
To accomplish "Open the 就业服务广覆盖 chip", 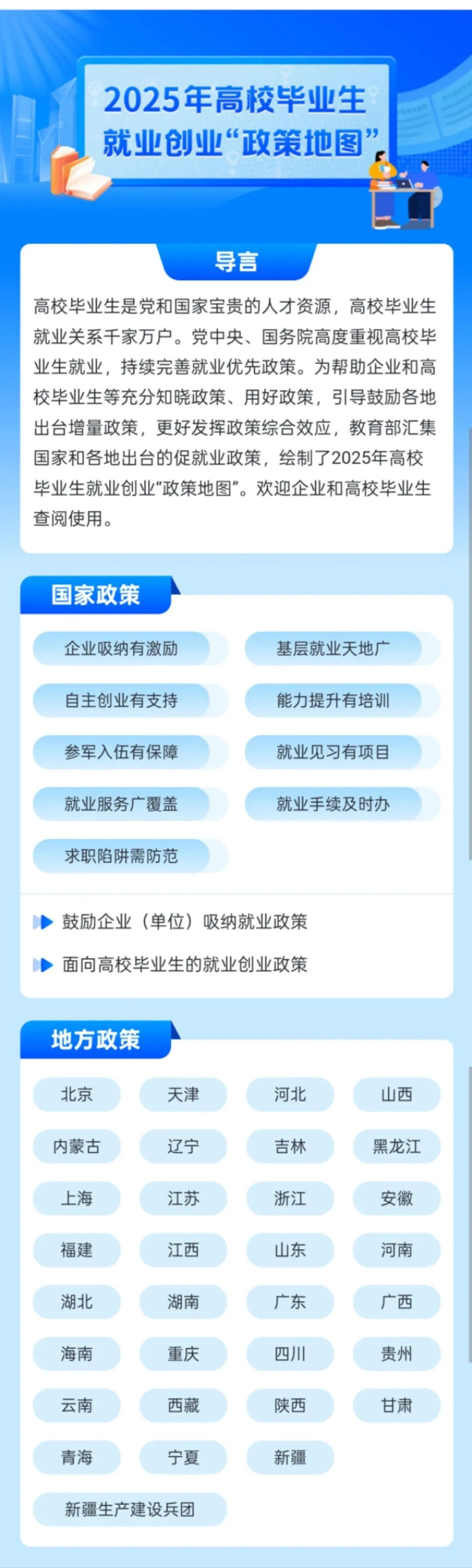I will pos(121,804).
